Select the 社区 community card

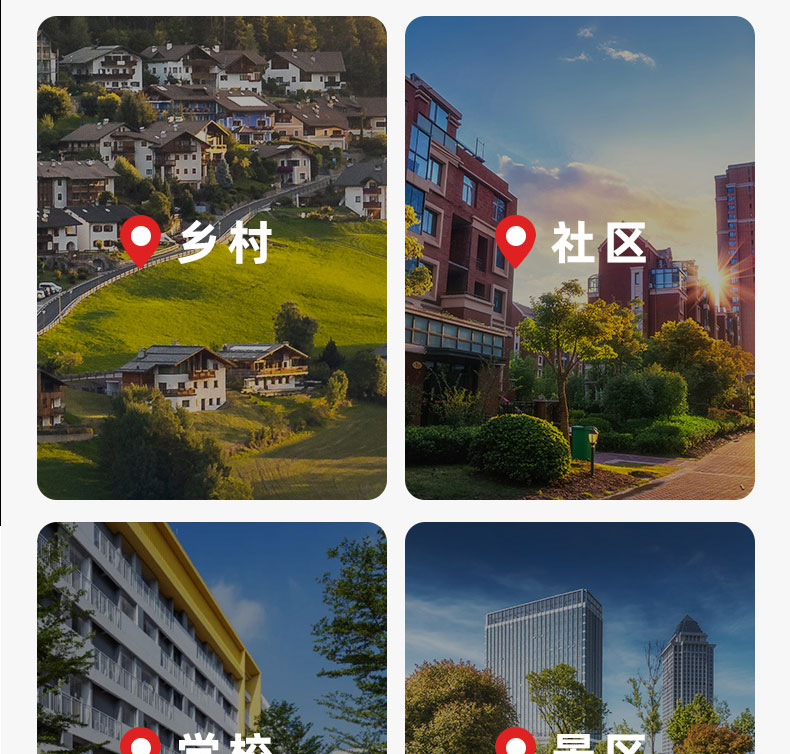coord(580,257)
